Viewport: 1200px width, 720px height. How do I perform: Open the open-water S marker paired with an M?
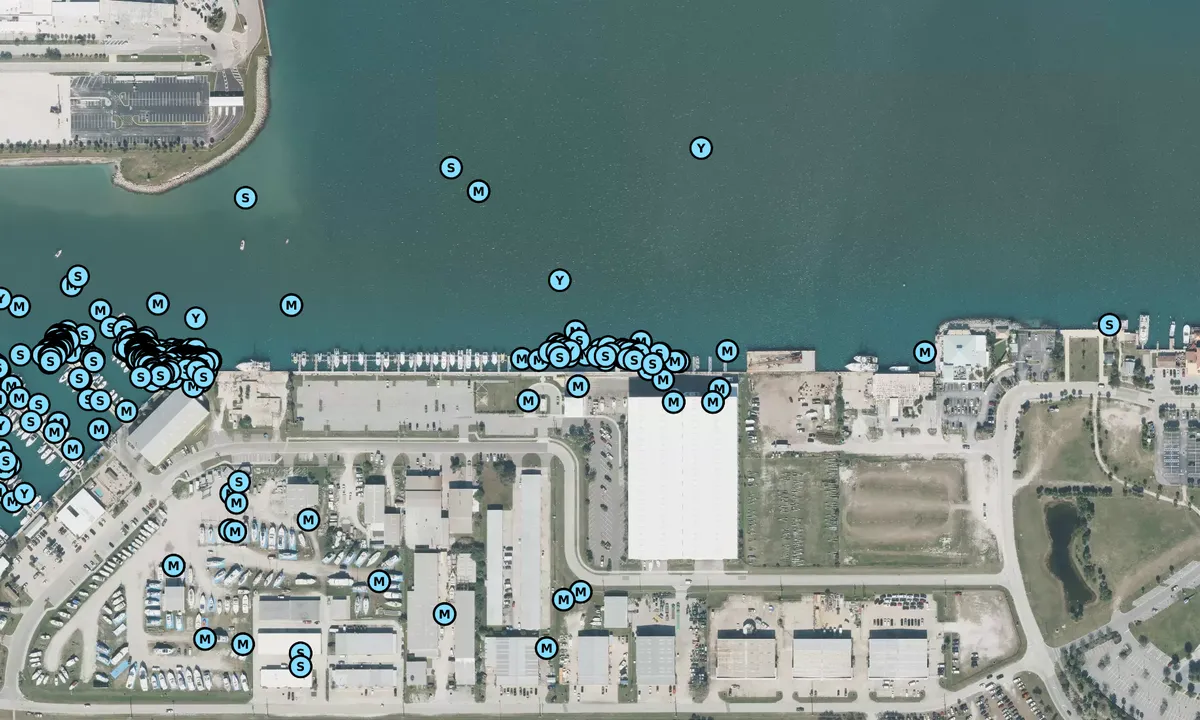(x=451, y=167)
